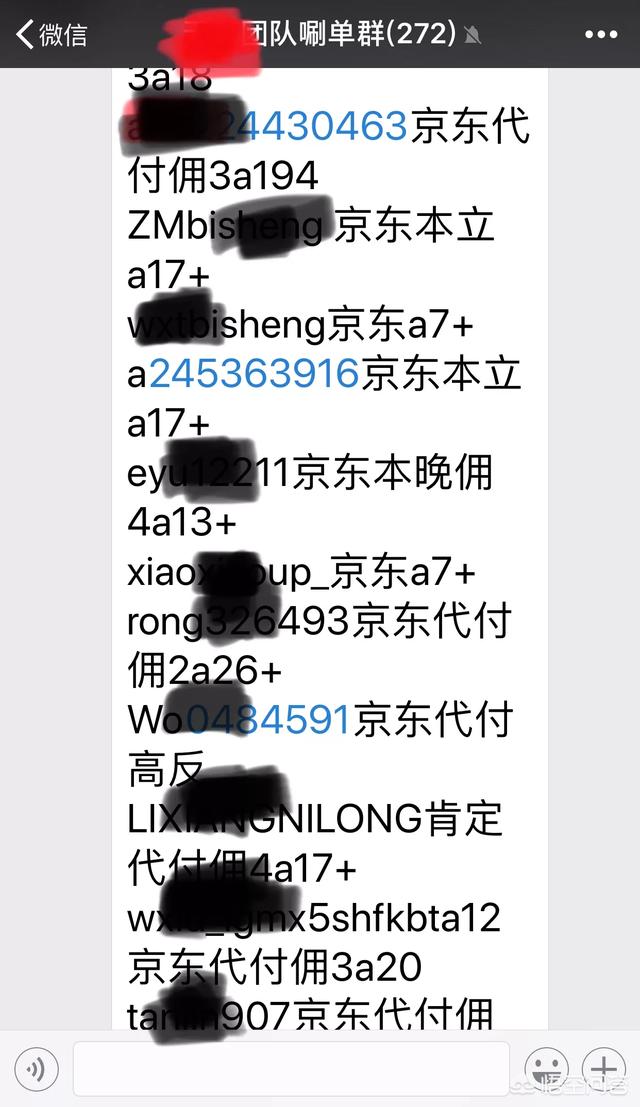This screenshot has width=640, height=1107.
Task: Tap the linked number ending 0484591
Action: pyautogui.click(x=268, y=719)
